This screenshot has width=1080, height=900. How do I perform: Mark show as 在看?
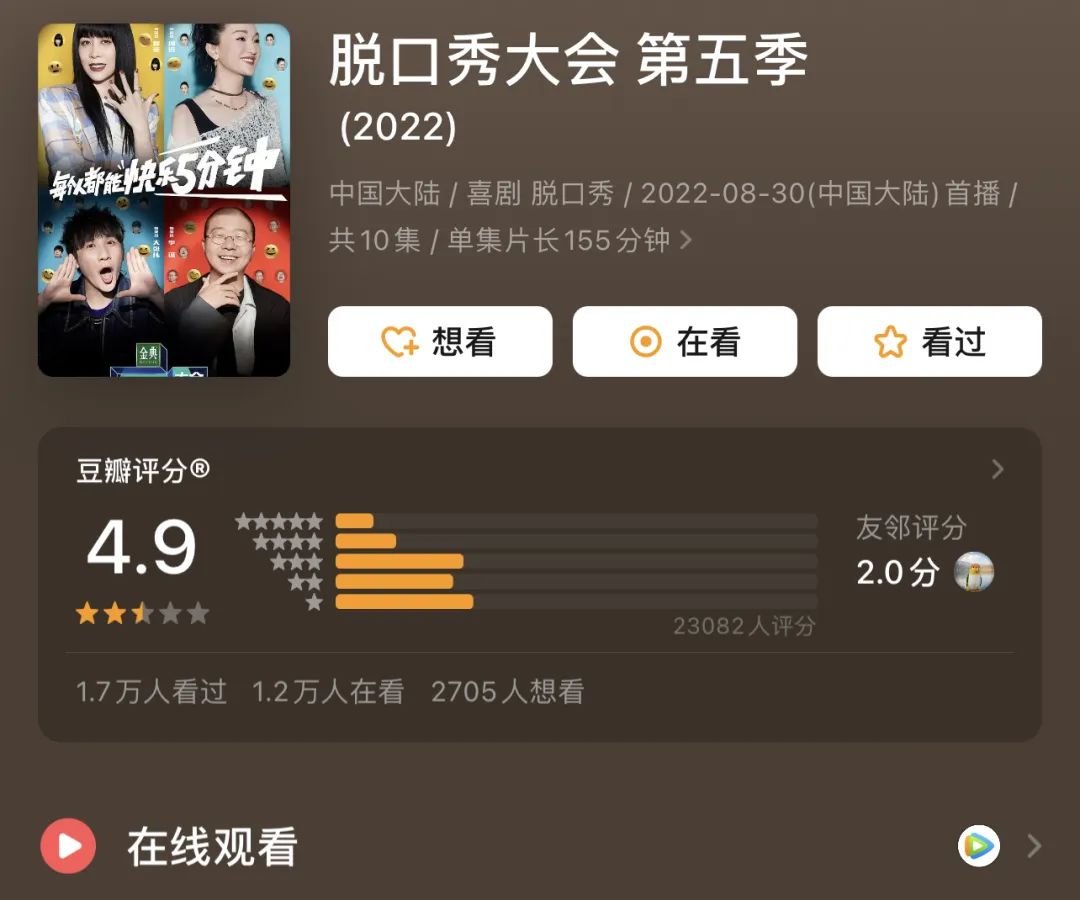click(685, 342)
